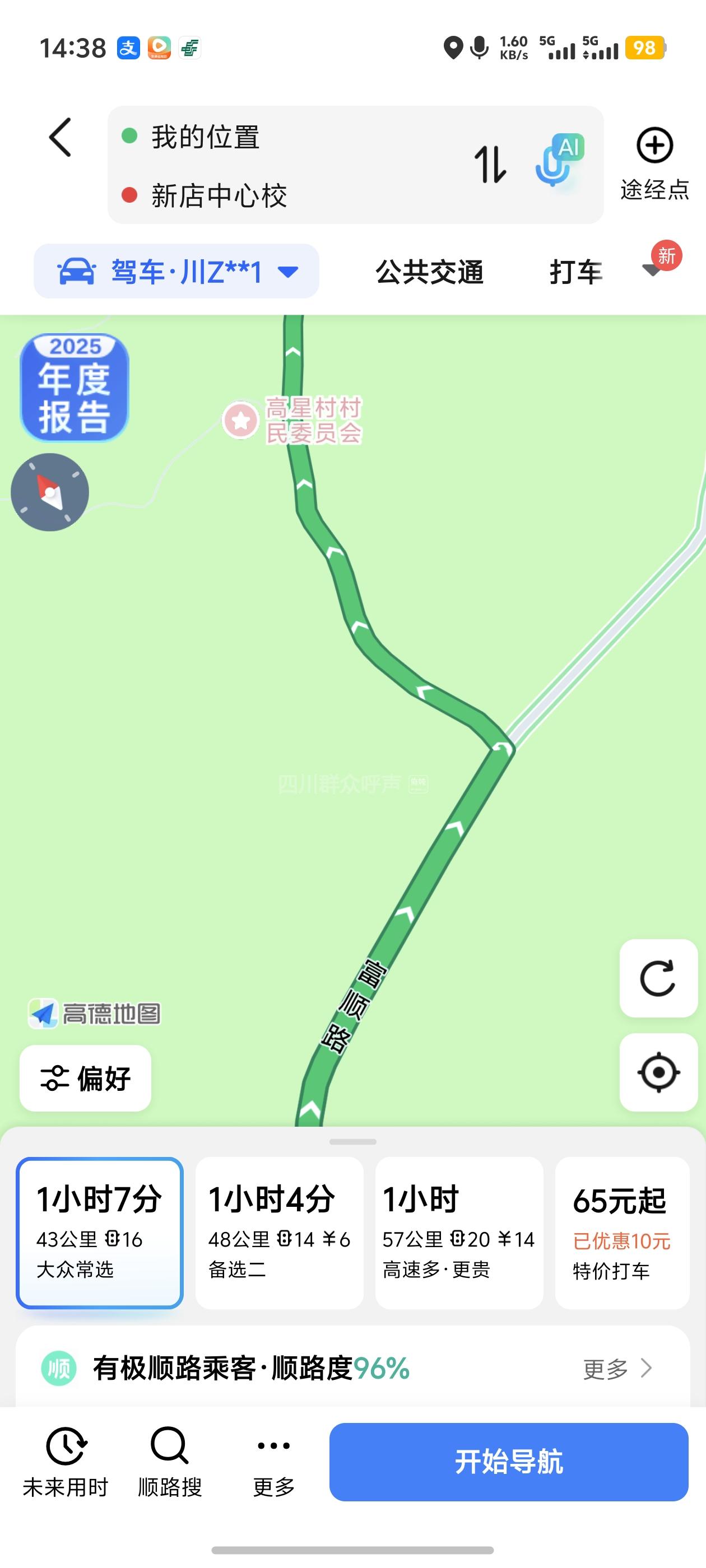Viewport: 706px width, 1568px height.
Task: Expand more travel modes arrow
Action: 652,270
